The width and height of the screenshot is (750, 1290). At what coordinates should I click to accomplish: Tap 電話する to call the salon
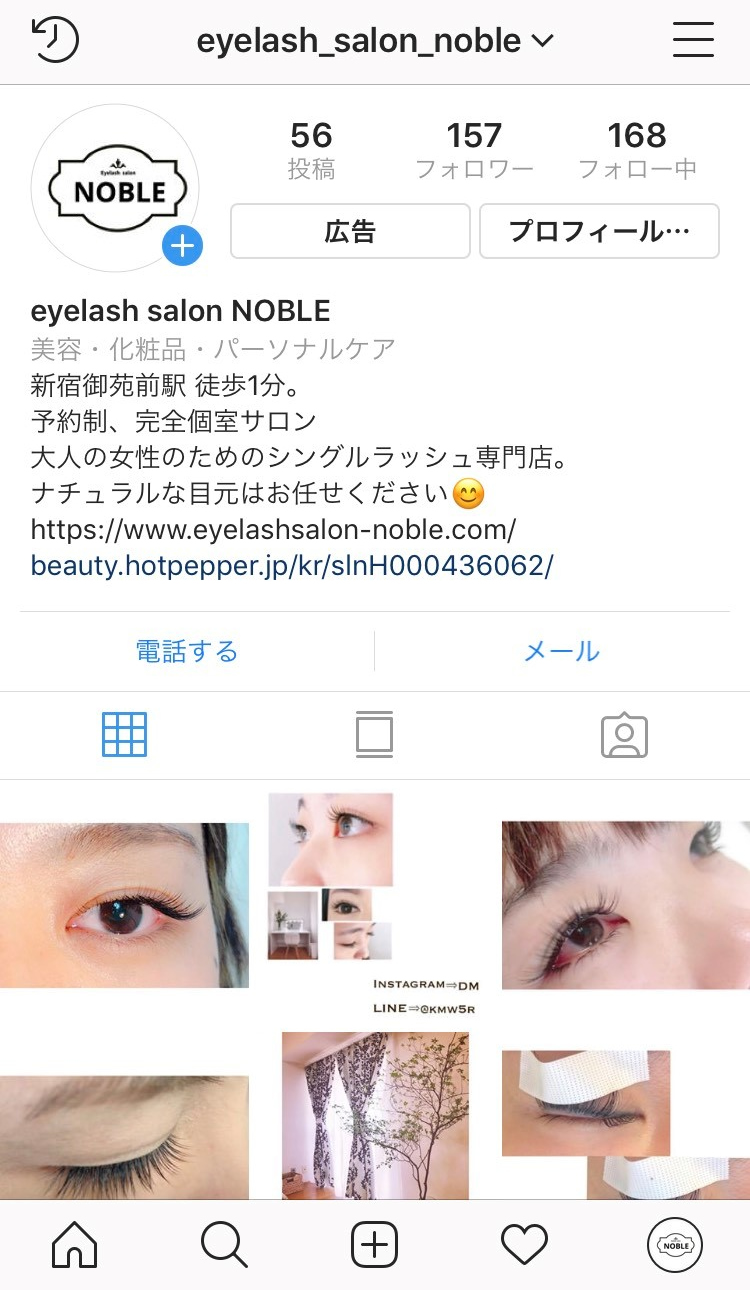pyautogui.click(x=187, y=652)
